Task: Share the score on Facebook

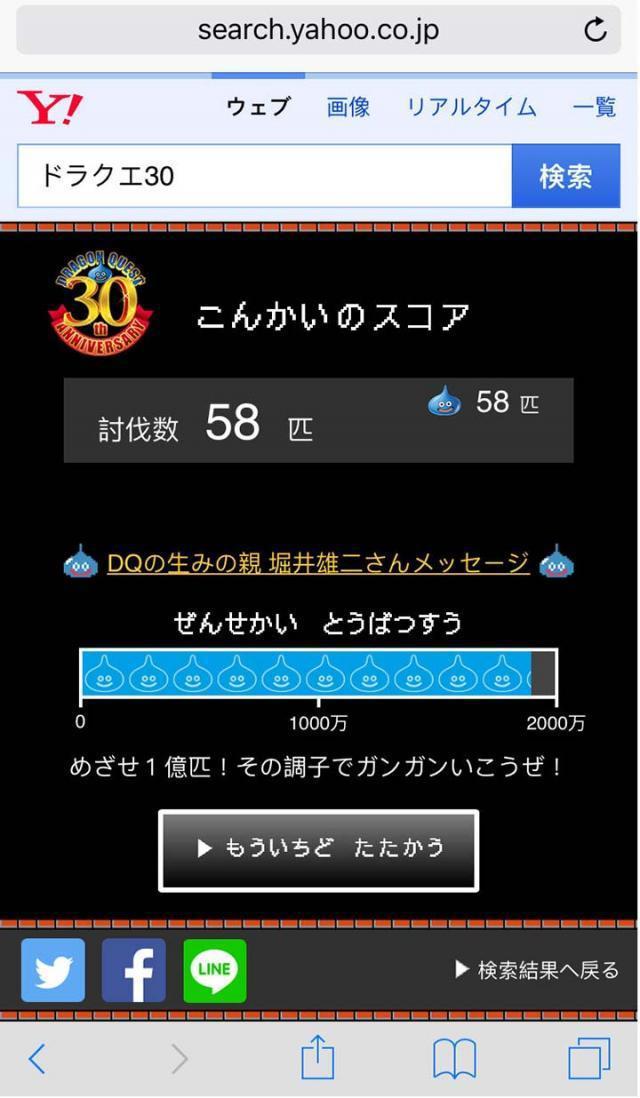Action: click(x=134, y=970)
